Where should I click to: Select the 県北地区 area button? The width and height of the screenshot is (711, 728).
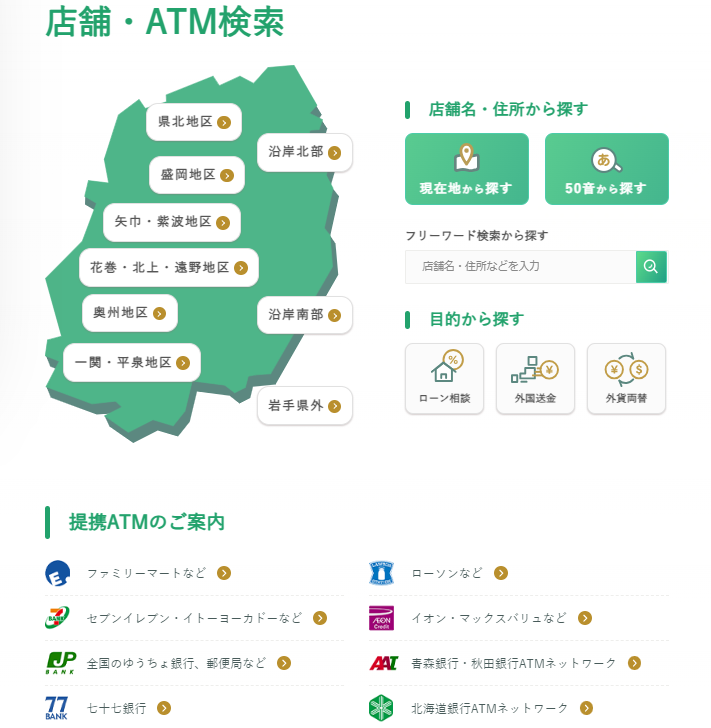[194, 122]
